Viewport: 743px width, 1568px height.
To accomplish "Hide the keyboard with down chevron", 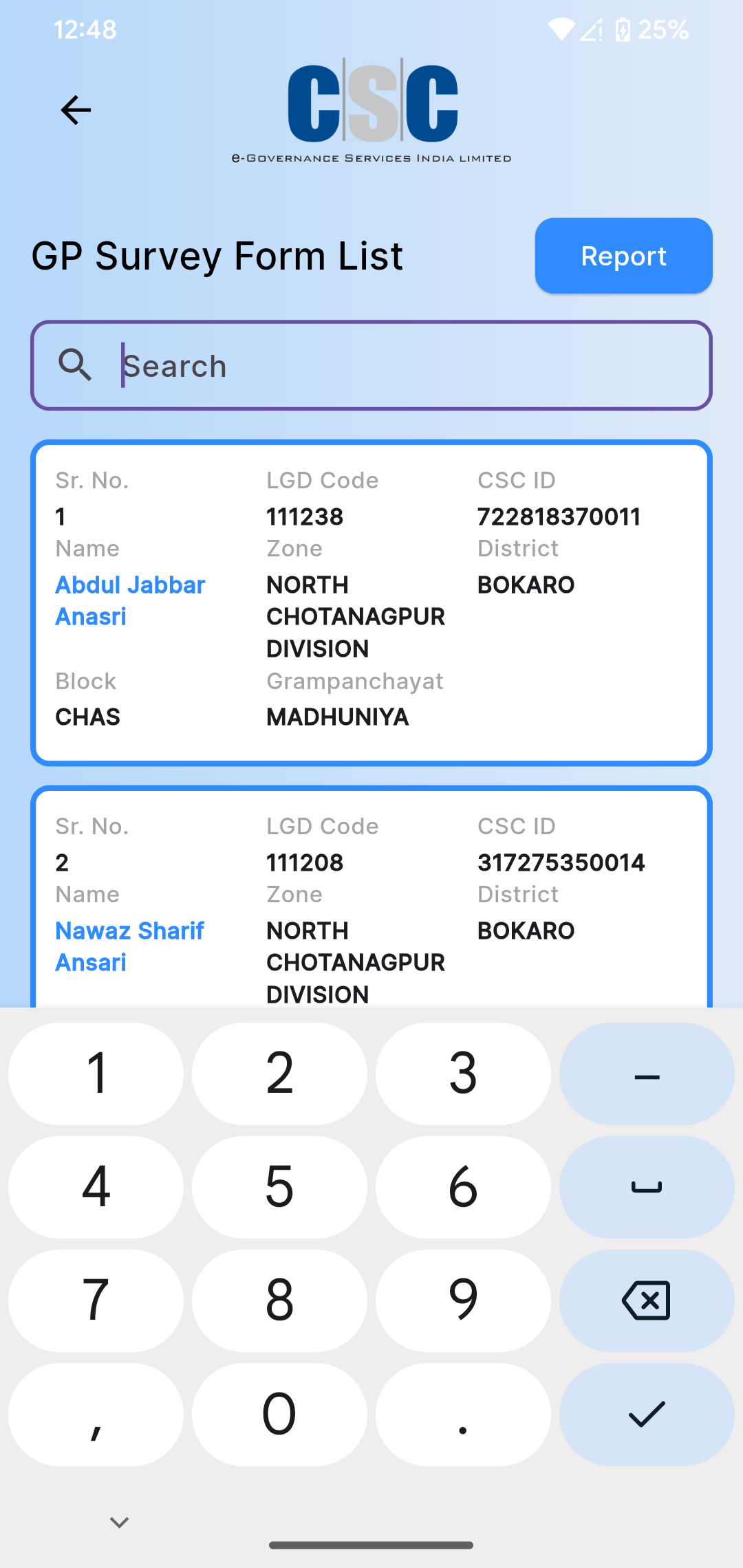I will [120, 1523].
